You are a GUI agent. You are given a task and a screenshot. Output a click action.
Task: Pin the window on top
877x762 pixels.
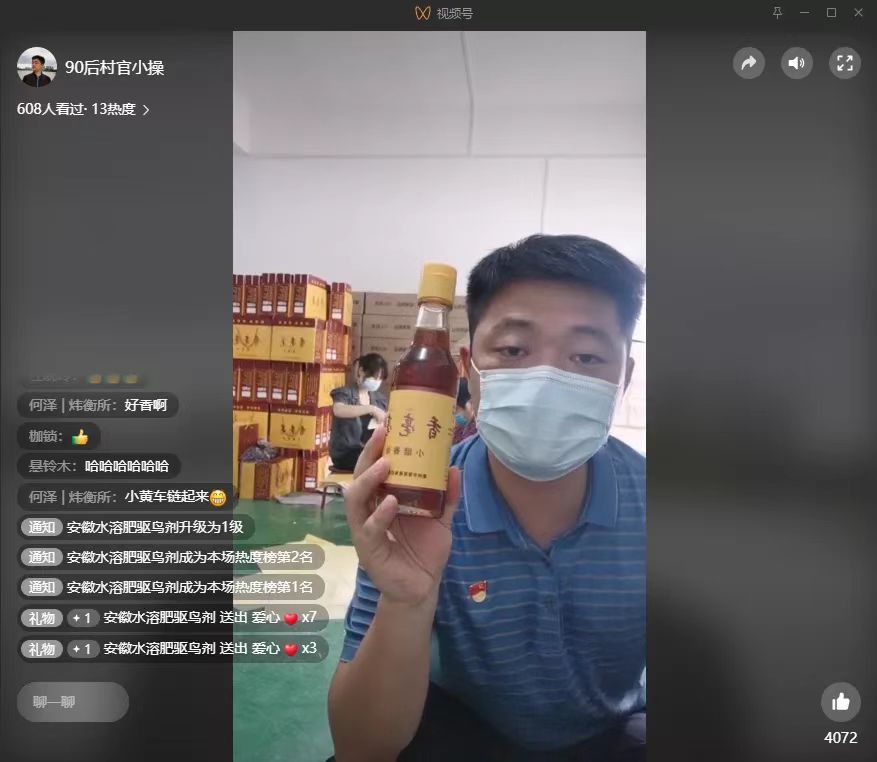[x=778, y=13]
